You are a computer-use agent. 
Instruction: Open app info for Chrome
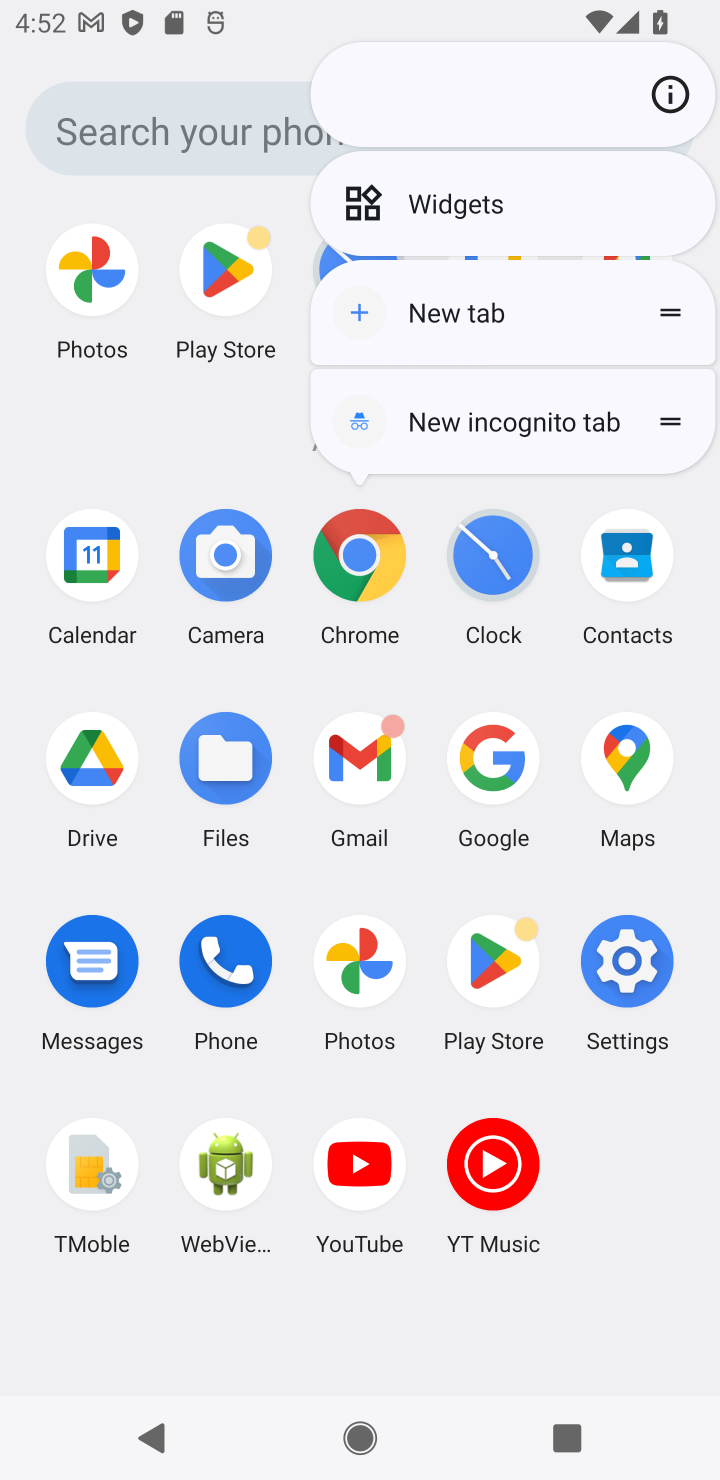pyautogui.click(x=669, y=95)
